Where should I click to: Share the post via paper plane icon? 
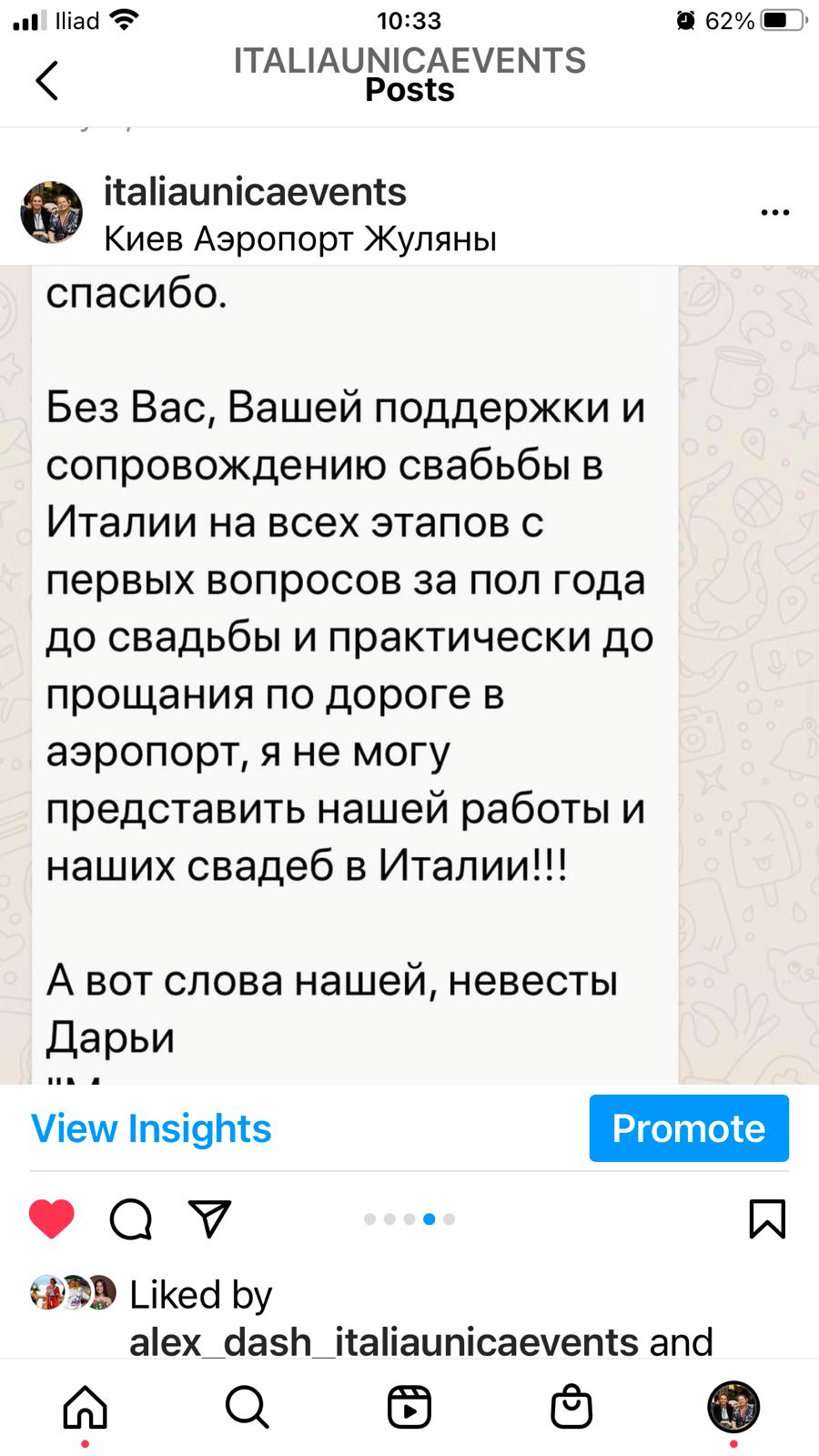coord(209,1219)
